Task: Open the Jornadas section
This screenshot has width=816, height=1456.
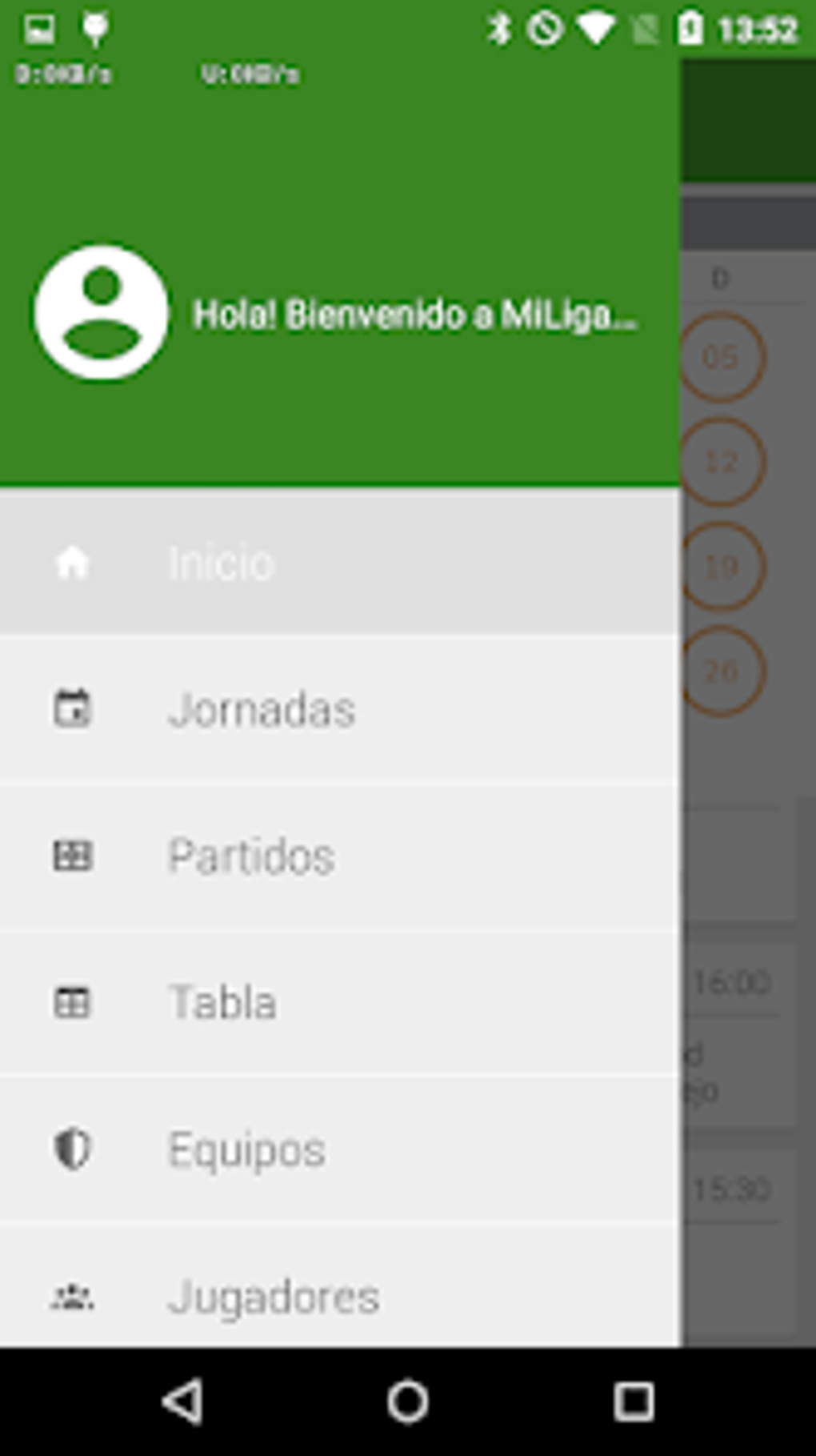Action: pyautogui.click(x=340, y=709)
